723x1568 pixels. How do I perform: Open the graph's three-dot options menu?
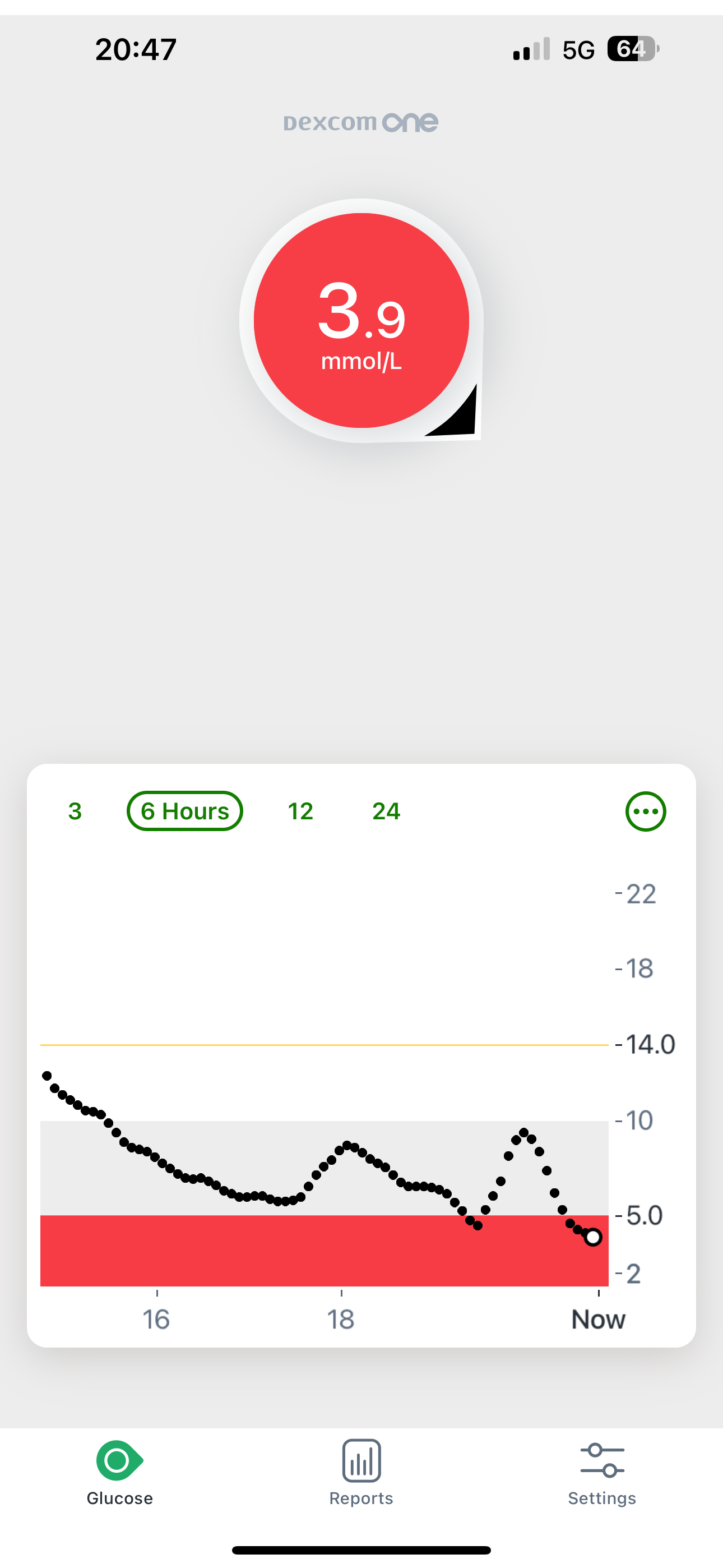(646, 811)
